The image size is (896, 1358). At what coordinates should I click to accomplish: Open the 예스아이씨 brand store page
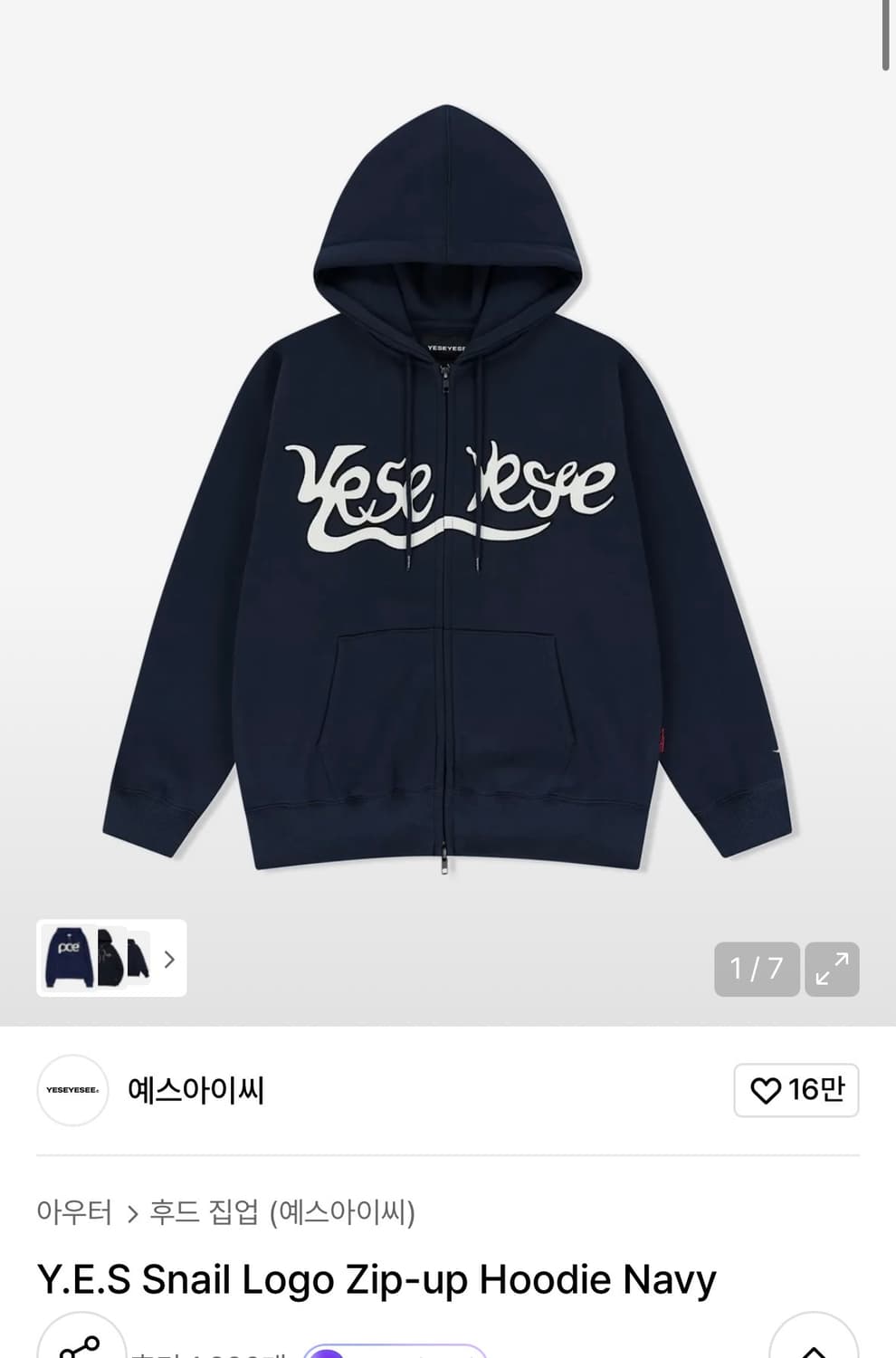[195, 1091]
